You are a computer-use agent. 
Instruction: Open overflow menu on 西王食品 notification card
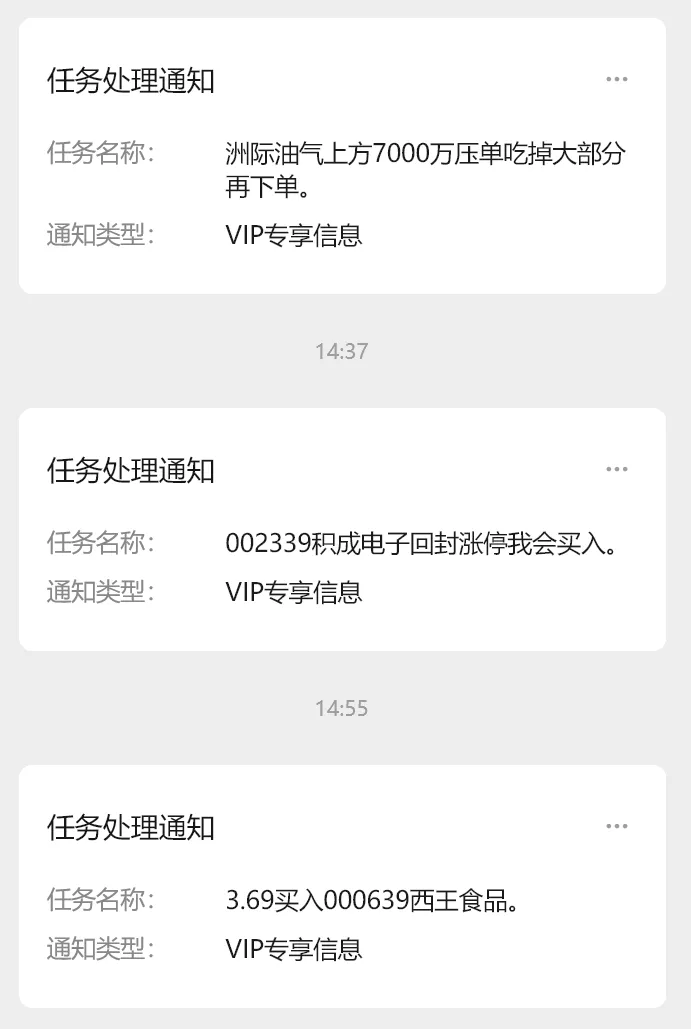click(617, 826)
